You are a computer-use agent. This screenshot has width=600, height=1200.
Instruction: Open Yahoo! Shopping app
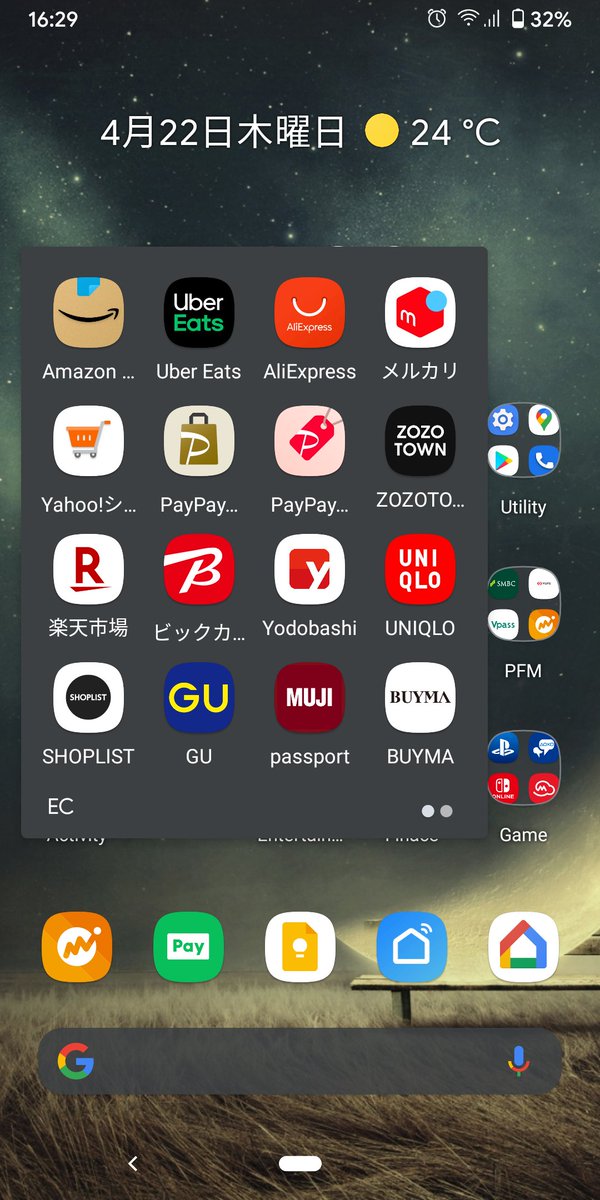88,441
